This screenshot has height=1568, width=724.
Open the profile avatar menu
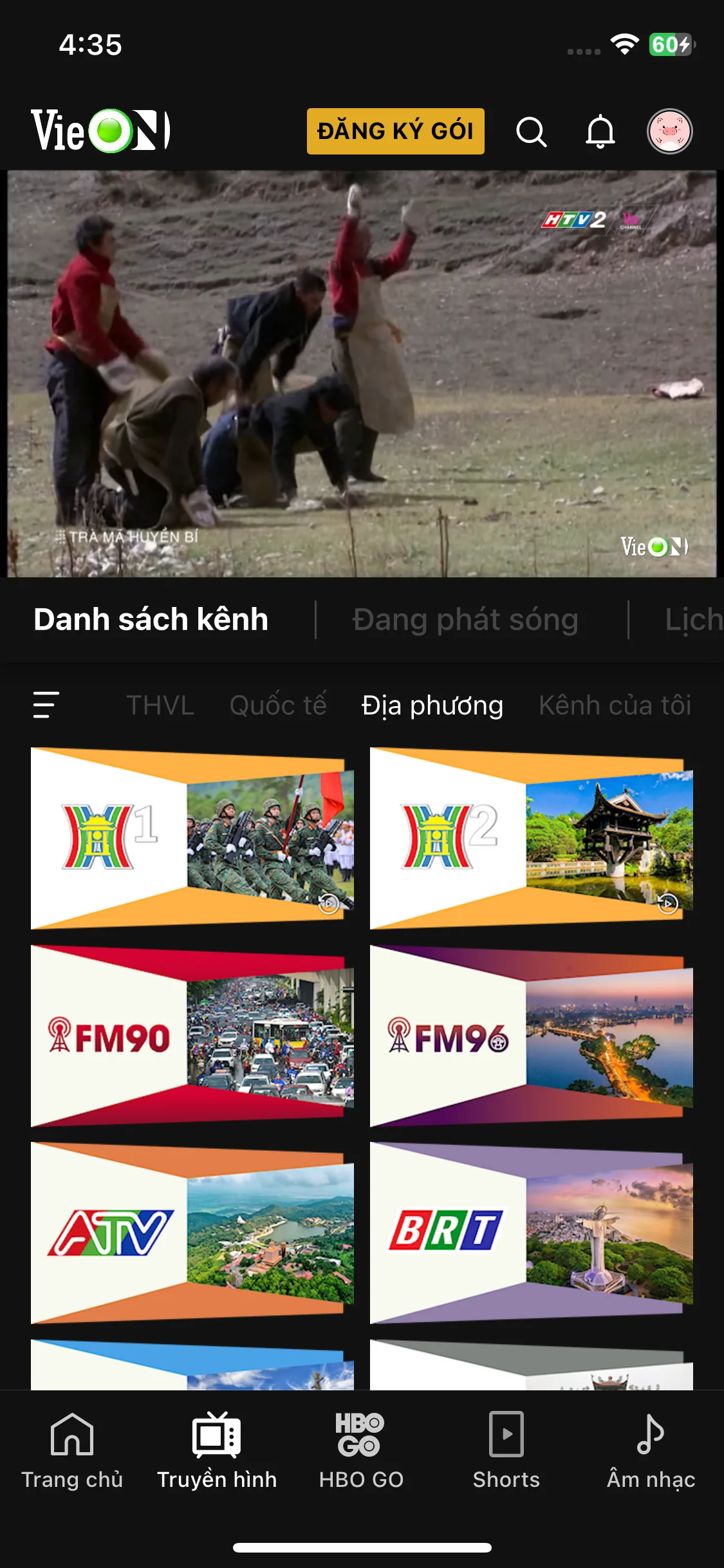(x=669, y=131)
